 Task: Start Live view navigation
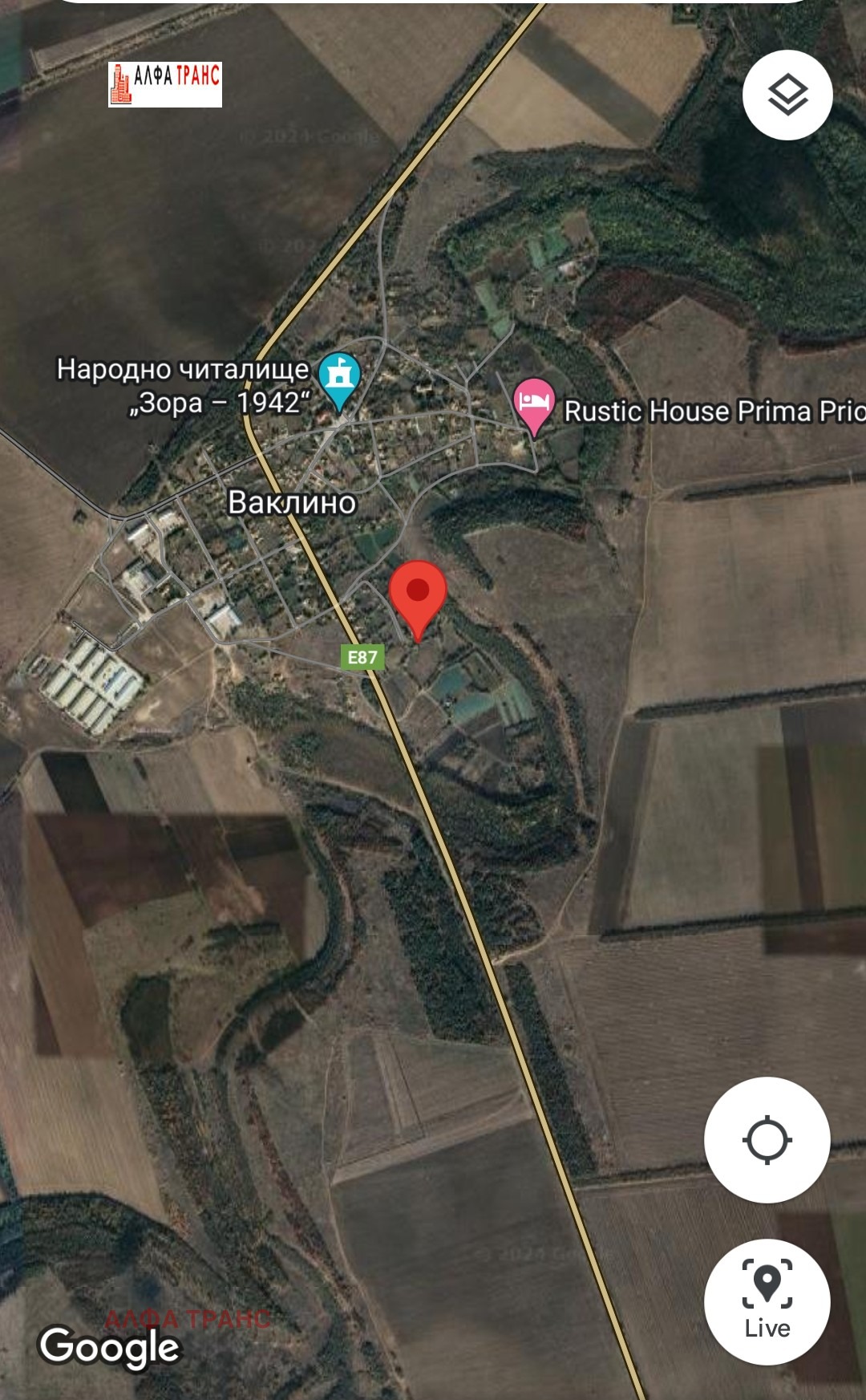tap(767, 1301)
